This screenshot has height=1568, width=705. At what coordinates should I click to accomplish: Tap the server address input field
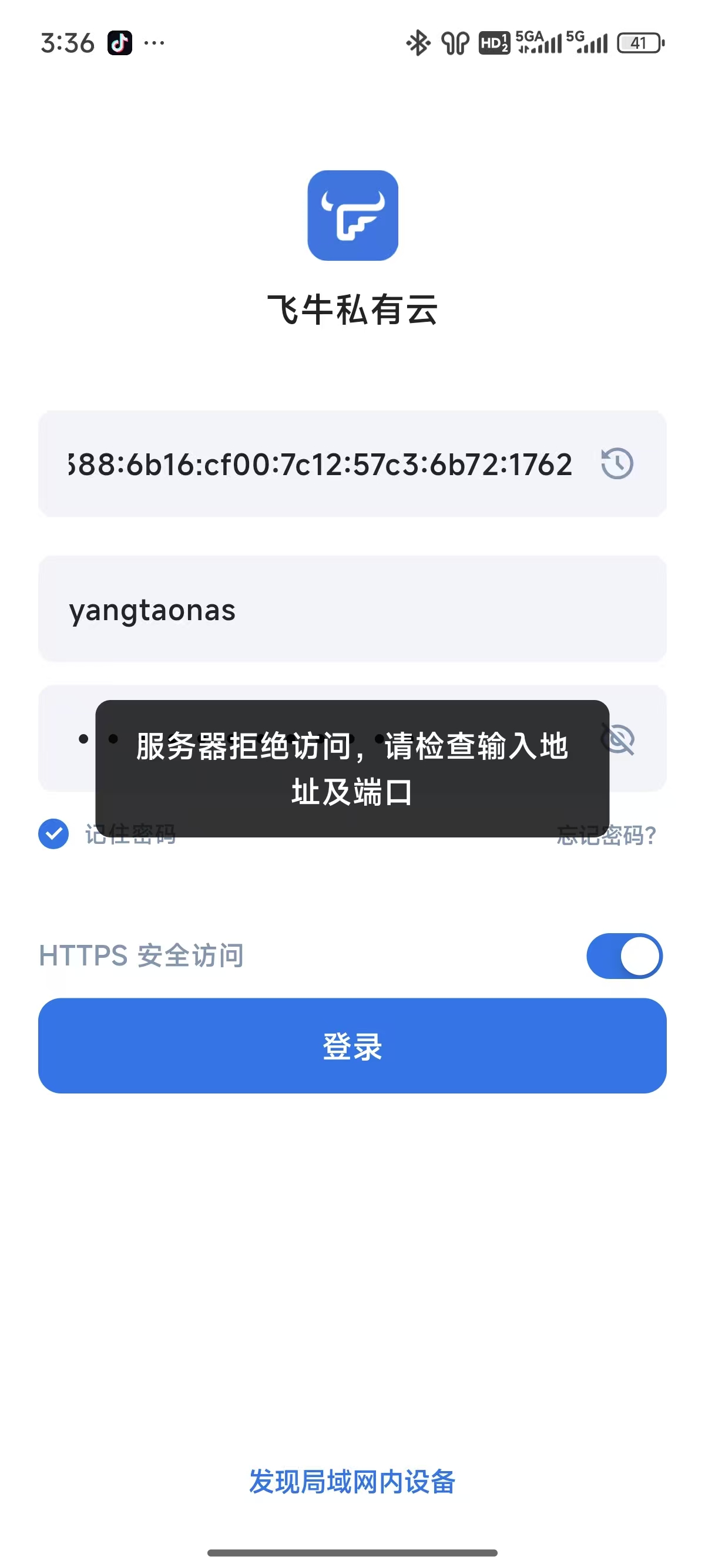coord(320,464)
